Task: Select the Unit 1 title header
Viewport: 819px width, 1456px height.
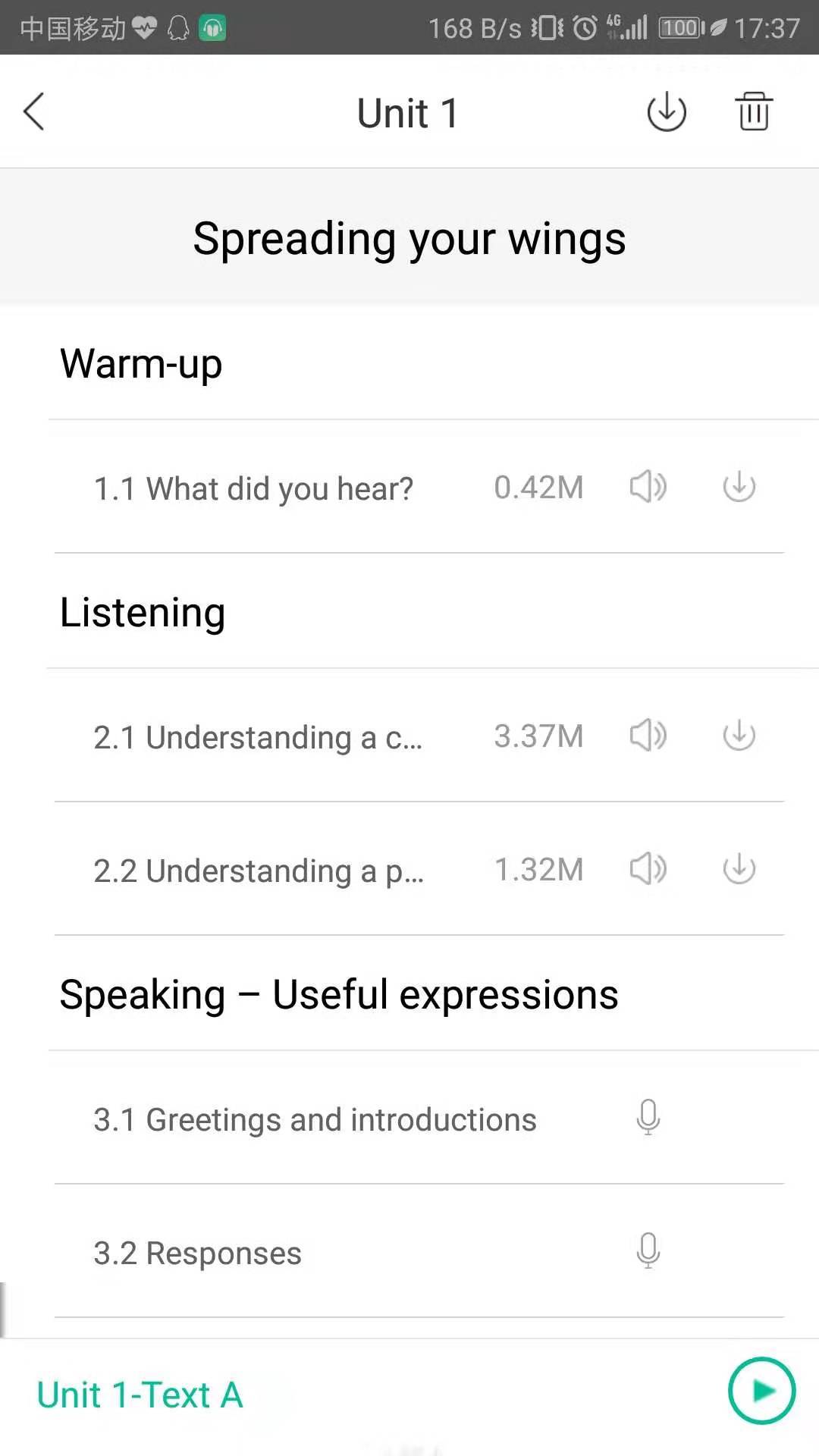Action: (x=407, y=112)
